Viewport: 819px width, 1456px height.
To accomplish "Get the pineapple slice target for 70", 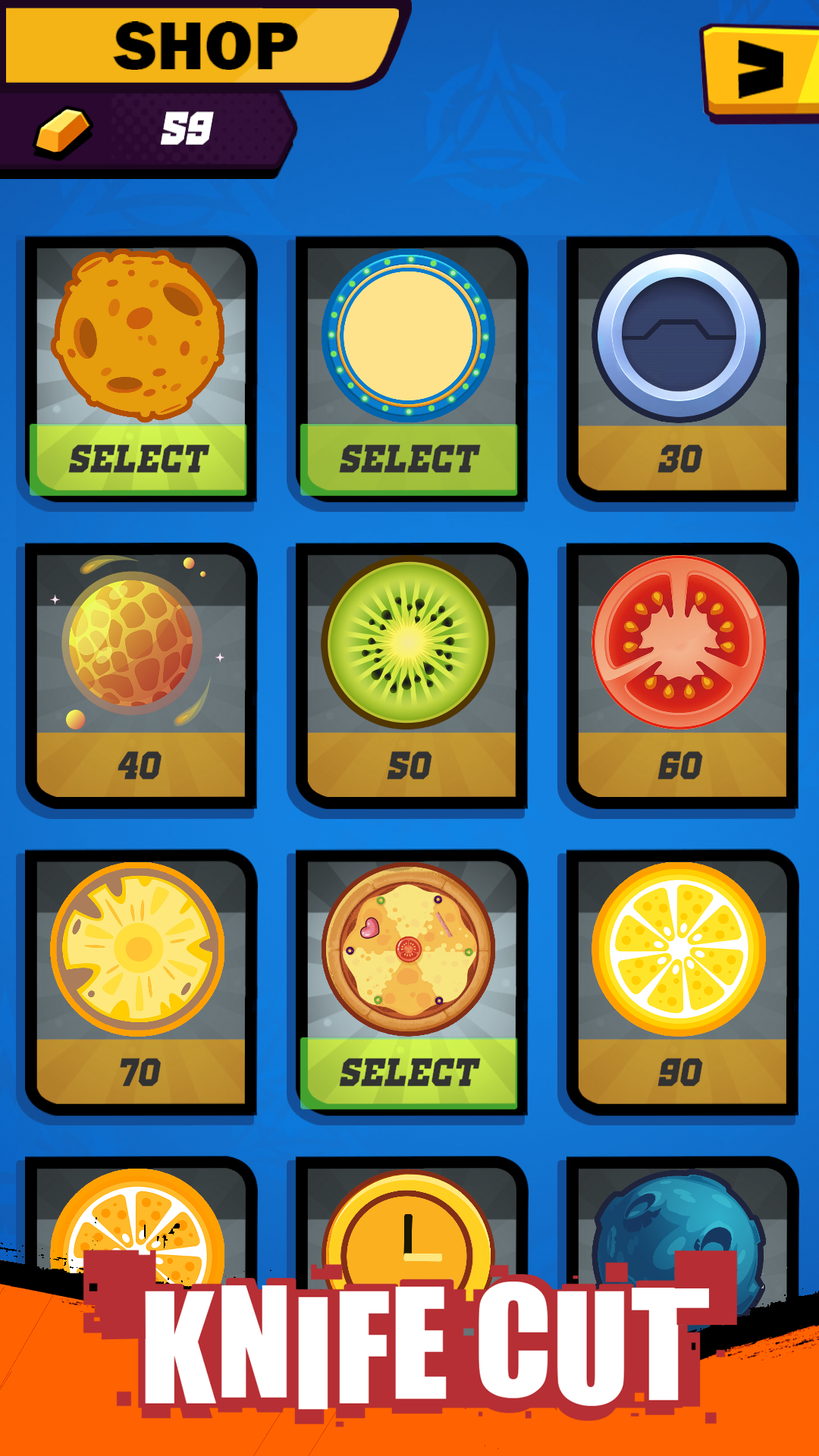I will (x=140, y=1072).
